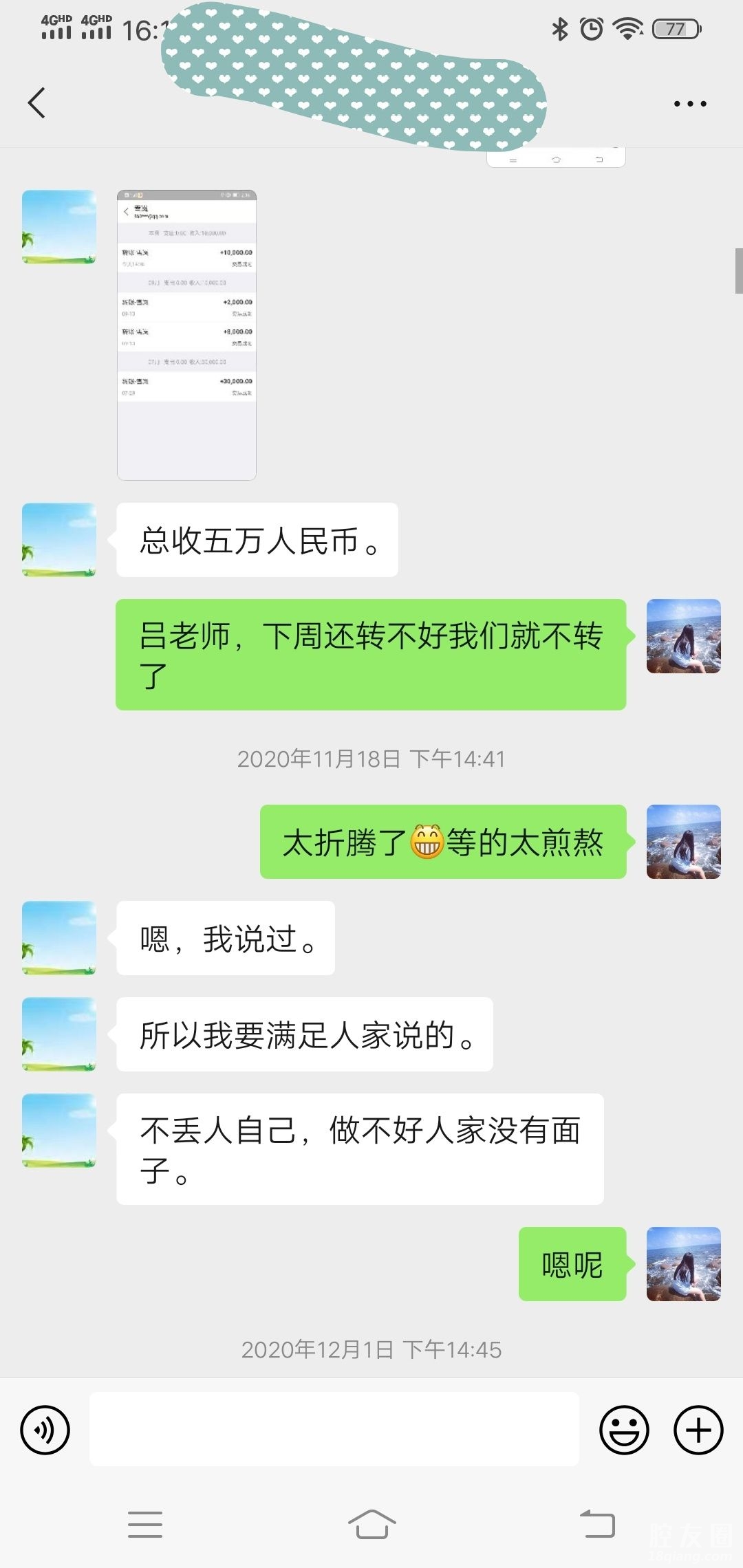Go back to the chat list
743x1568 pixels.
tap(37, 103)
